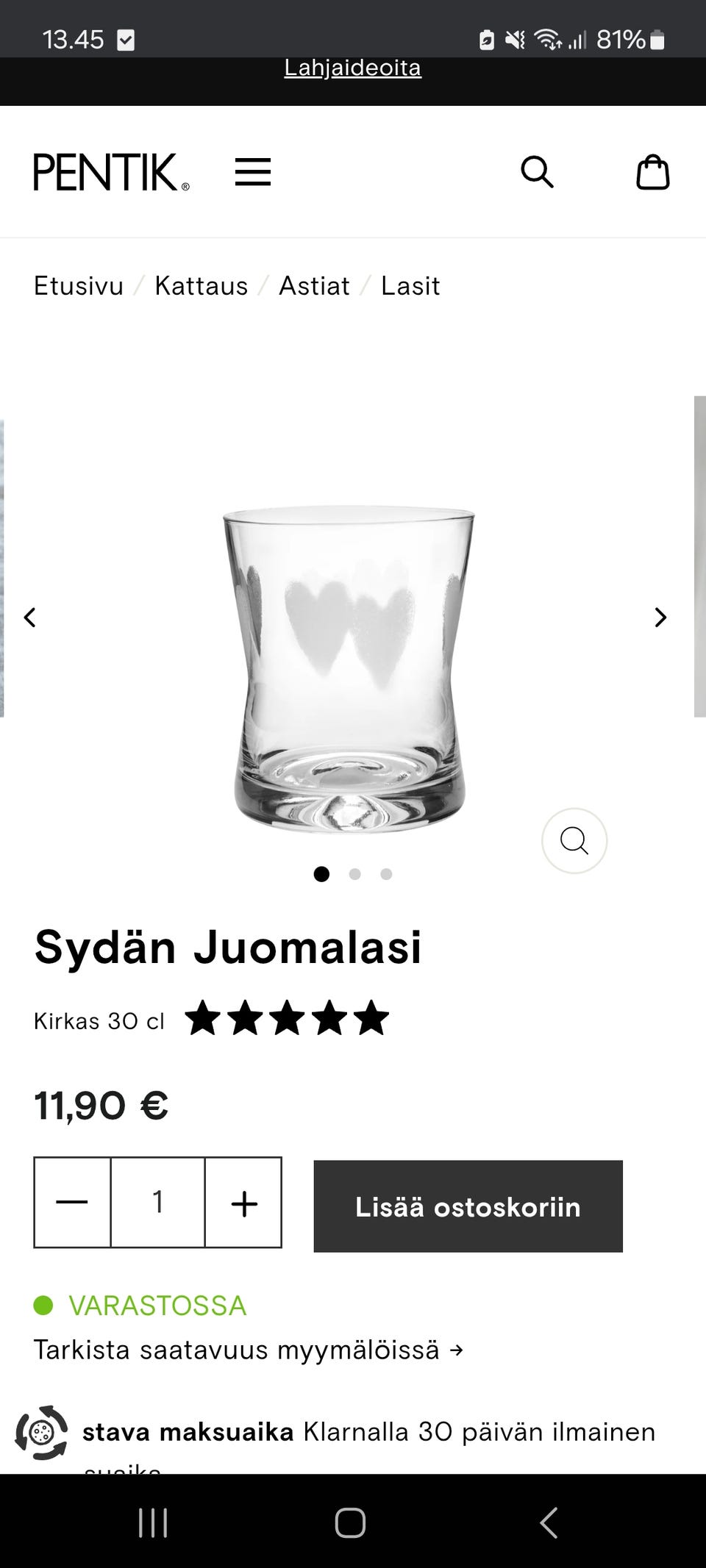This screenshot has height=1568, width=706.
Task: Show the next product photo
Action: [x=660, y=618]
